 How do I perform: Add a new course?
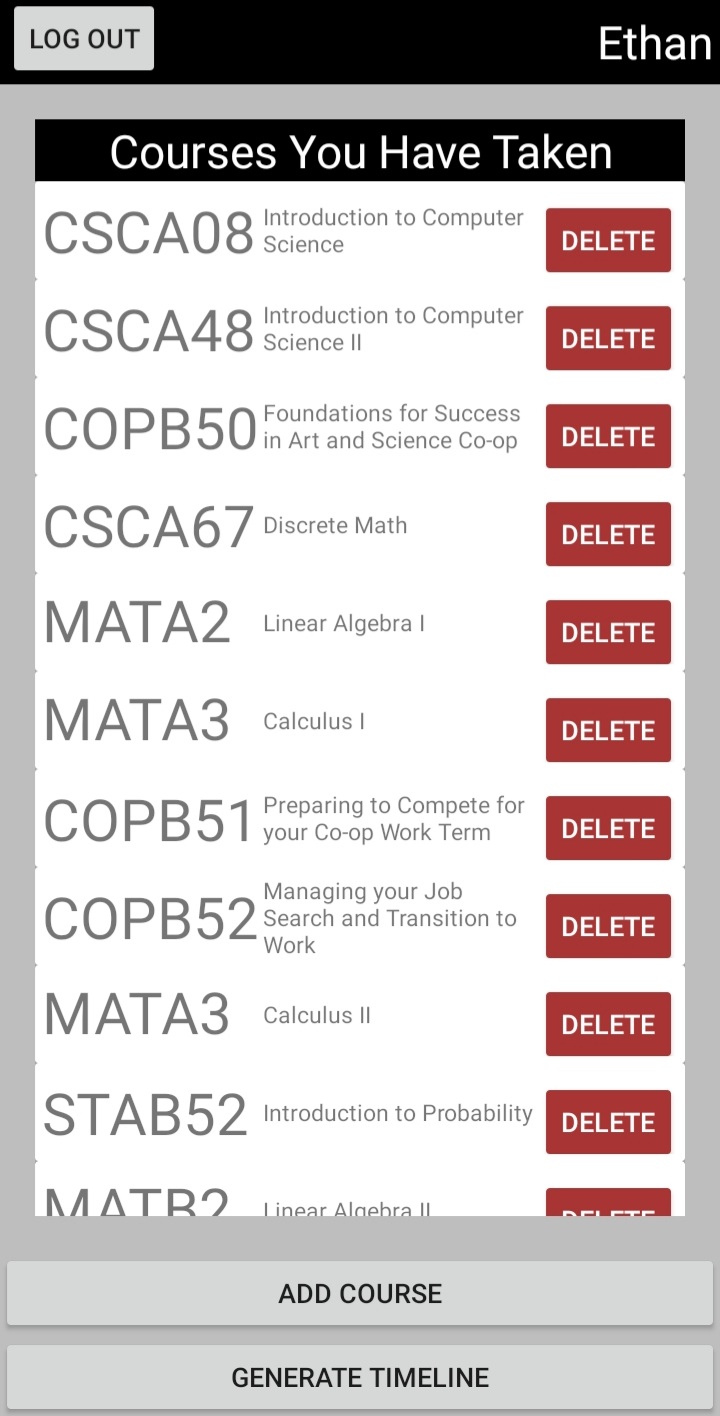360,1293
